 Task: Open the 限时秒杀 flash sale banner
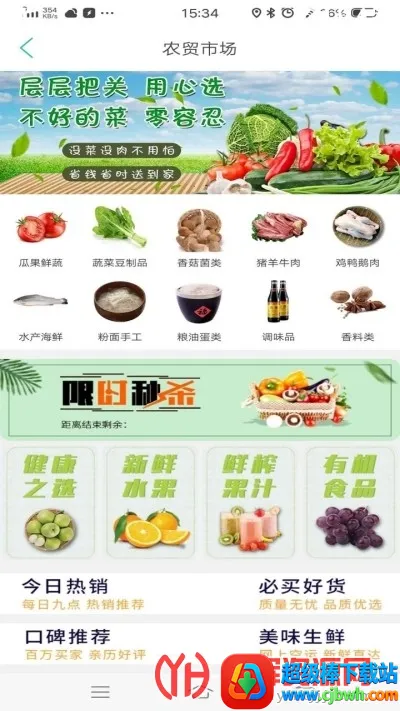tap(200, 399)
